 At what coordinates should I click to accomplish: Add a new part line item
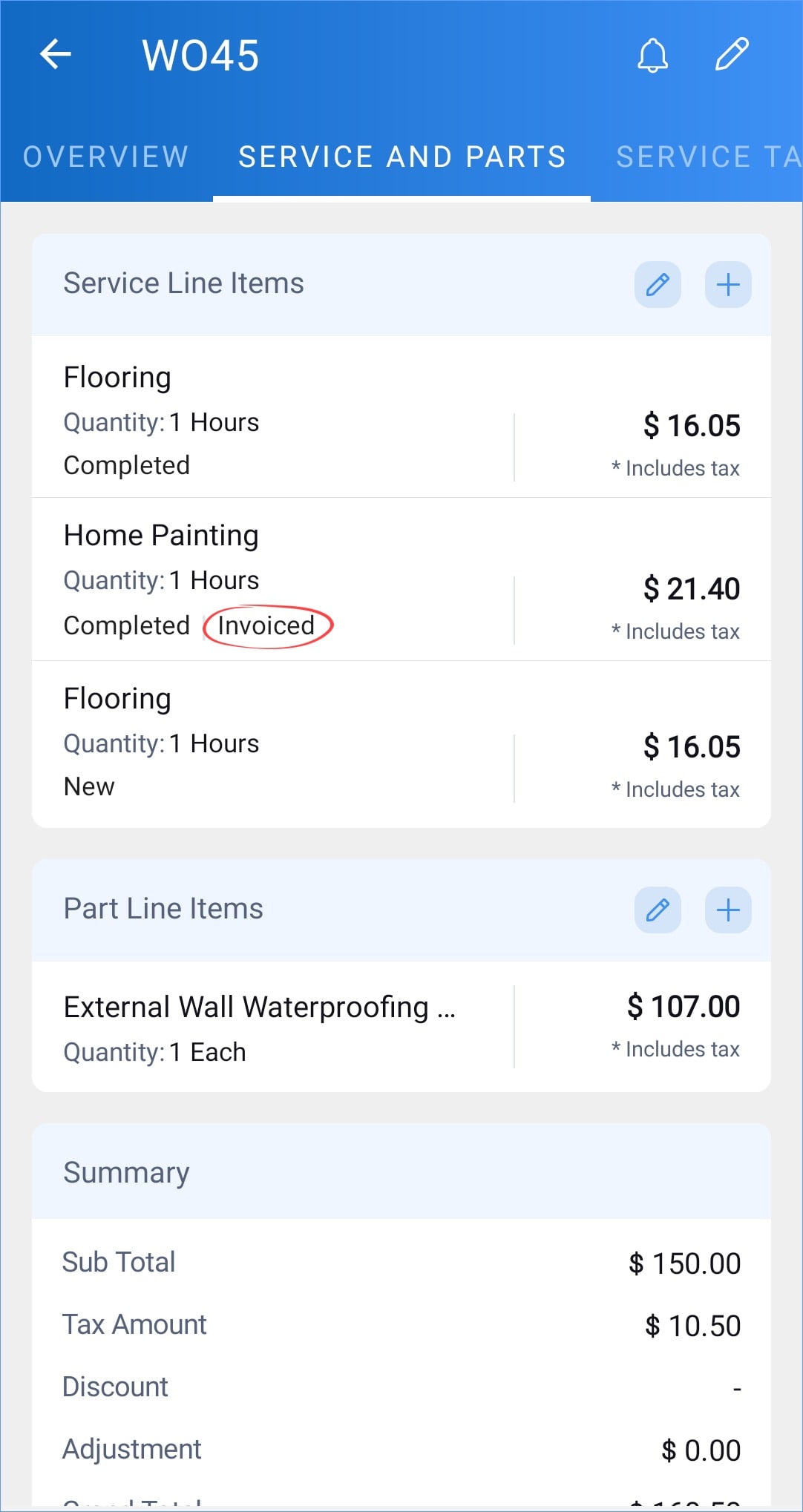tap(728, 910)
